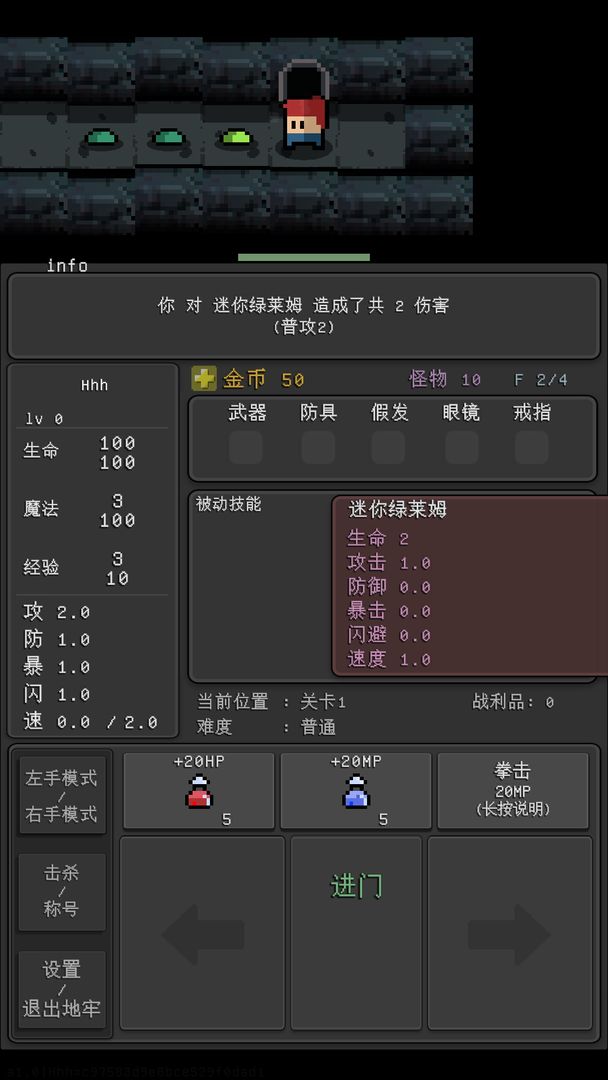Select the 武器 weapon slot
The image size is (608, 1080).
[246, 447]
